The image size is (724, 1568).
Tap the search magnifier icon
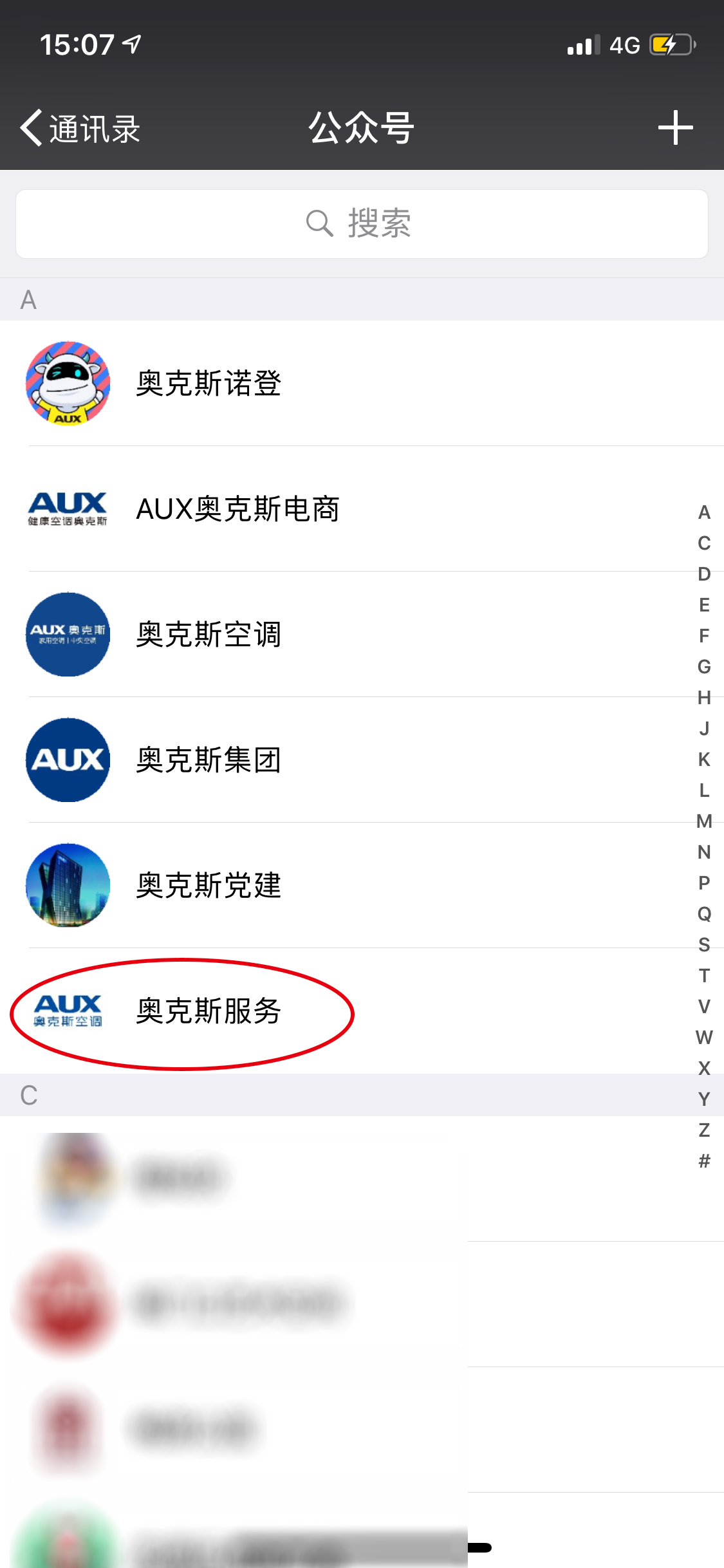point(319,223)
